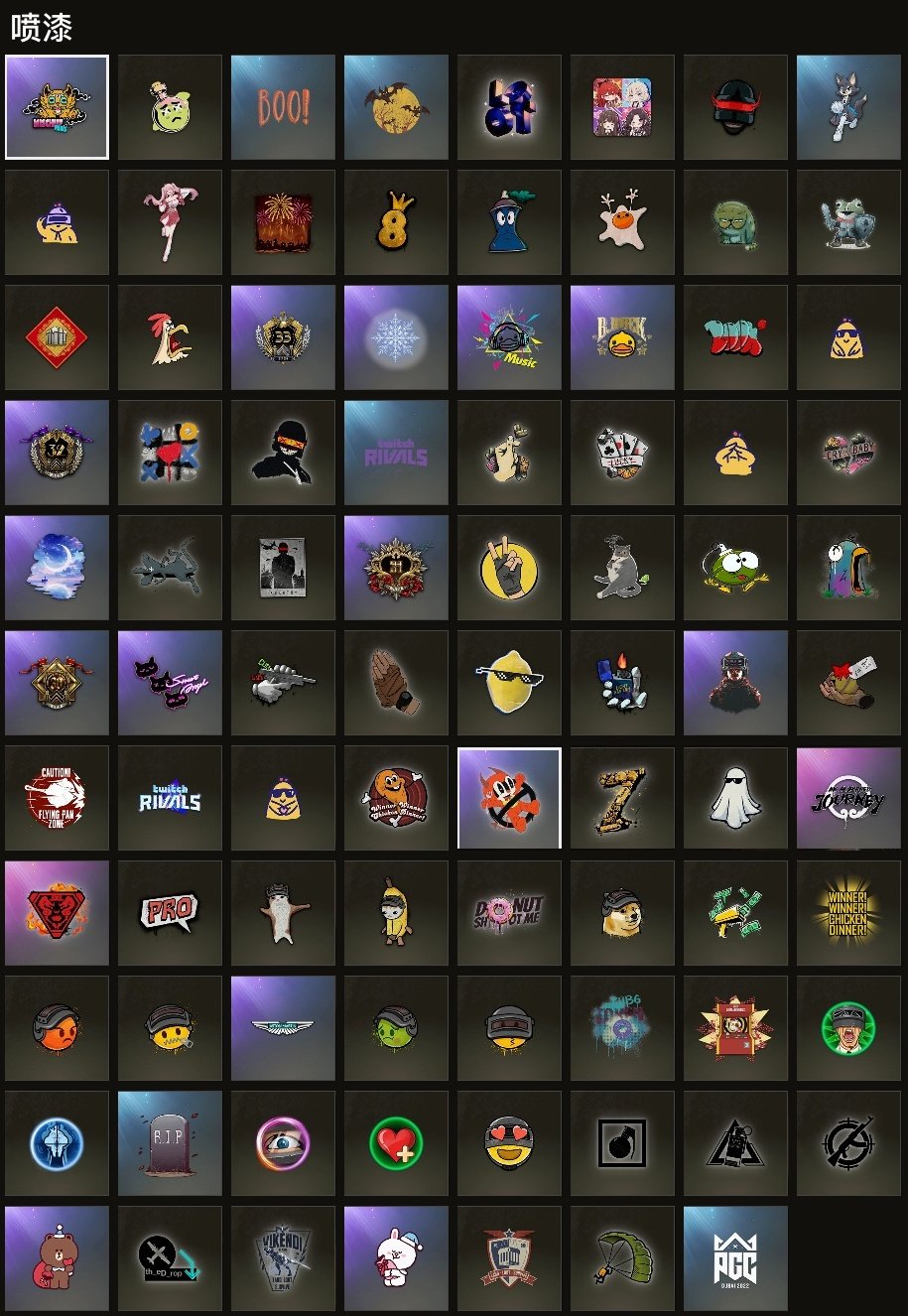Viewport: 908px width, 1316px height.
Task: Open the PGC Dubai 2022 spray
Action: tap(735, 1258)
